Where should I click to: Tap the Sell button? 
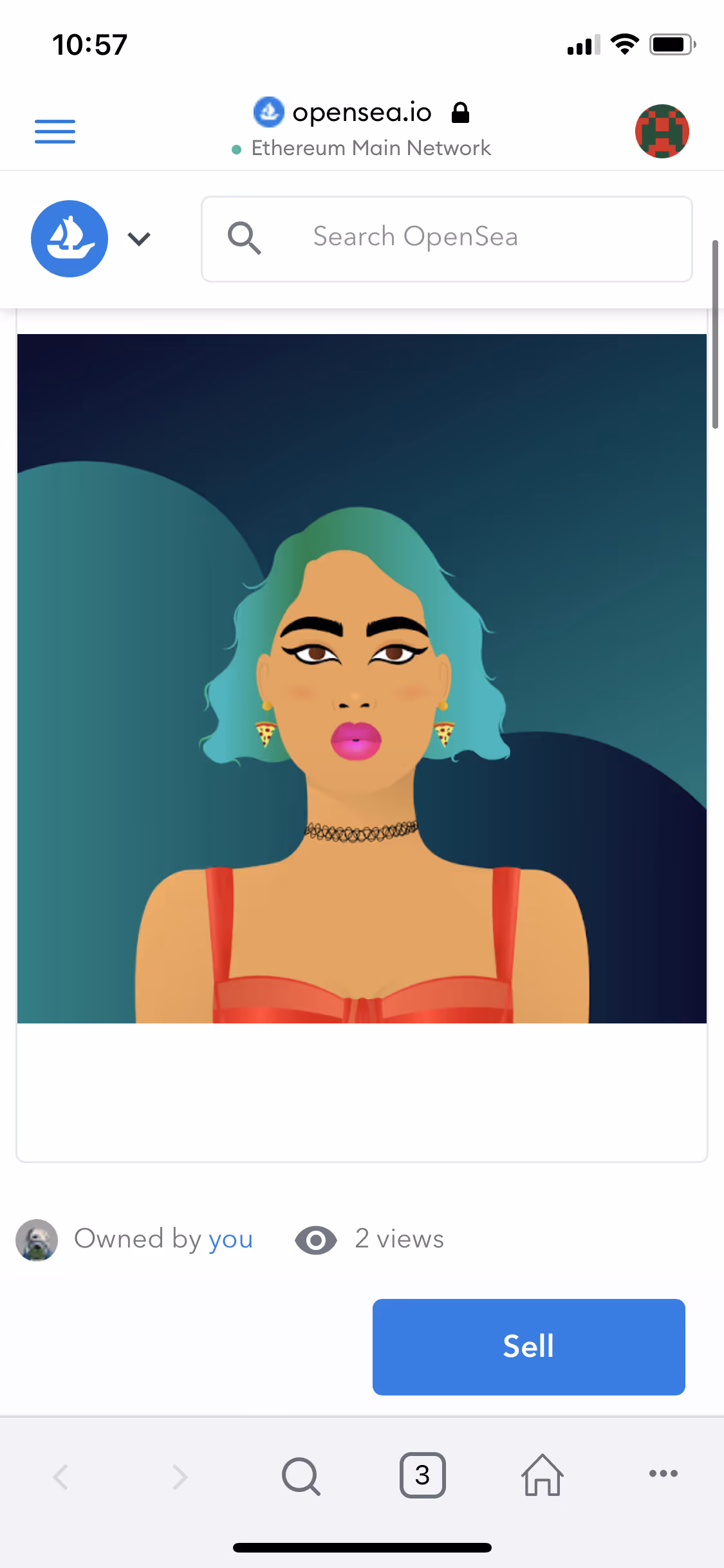(528, 1347)
